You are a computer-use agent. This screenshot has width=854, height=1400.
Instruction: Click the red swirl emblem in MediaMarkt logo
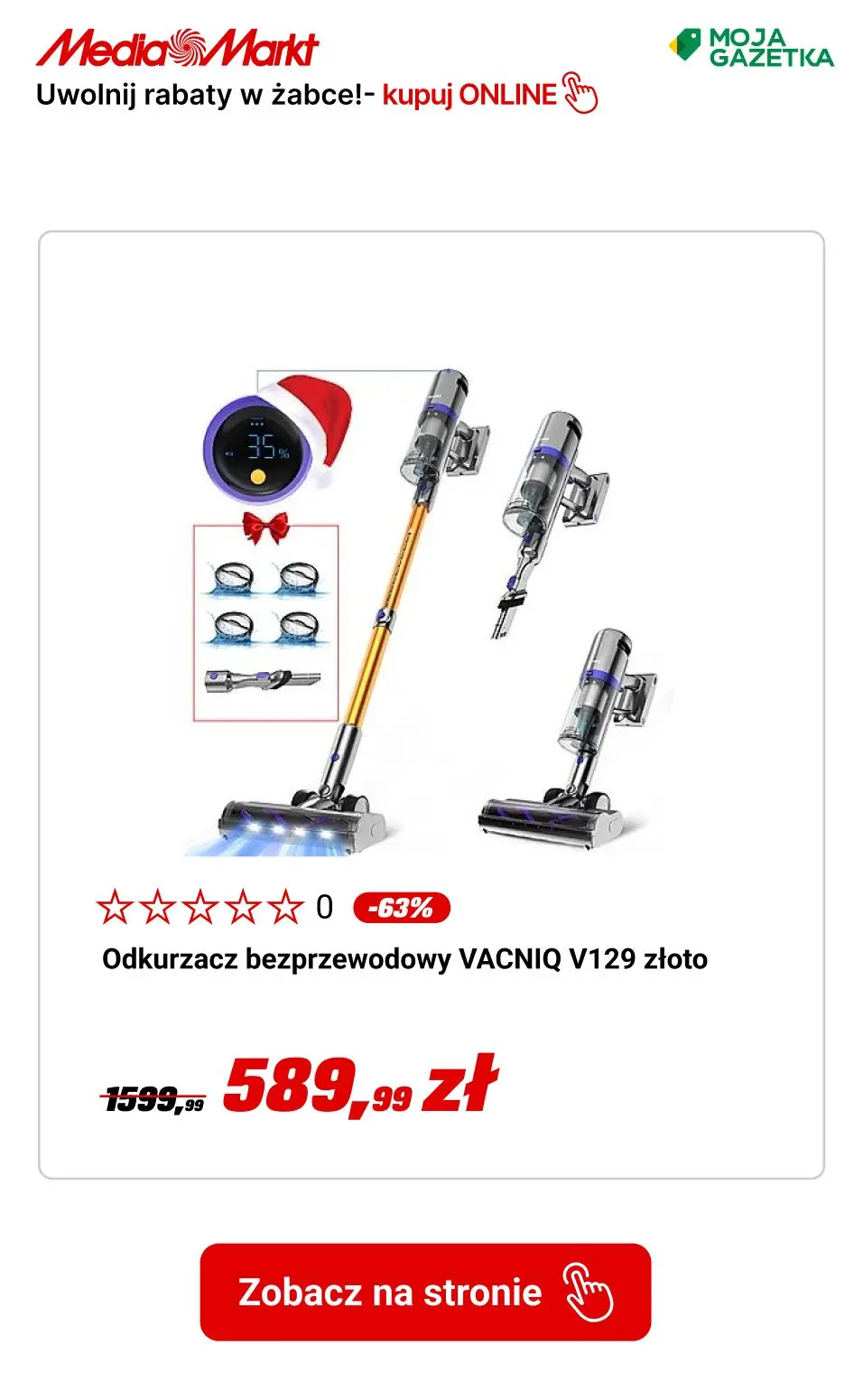[186, 47]
